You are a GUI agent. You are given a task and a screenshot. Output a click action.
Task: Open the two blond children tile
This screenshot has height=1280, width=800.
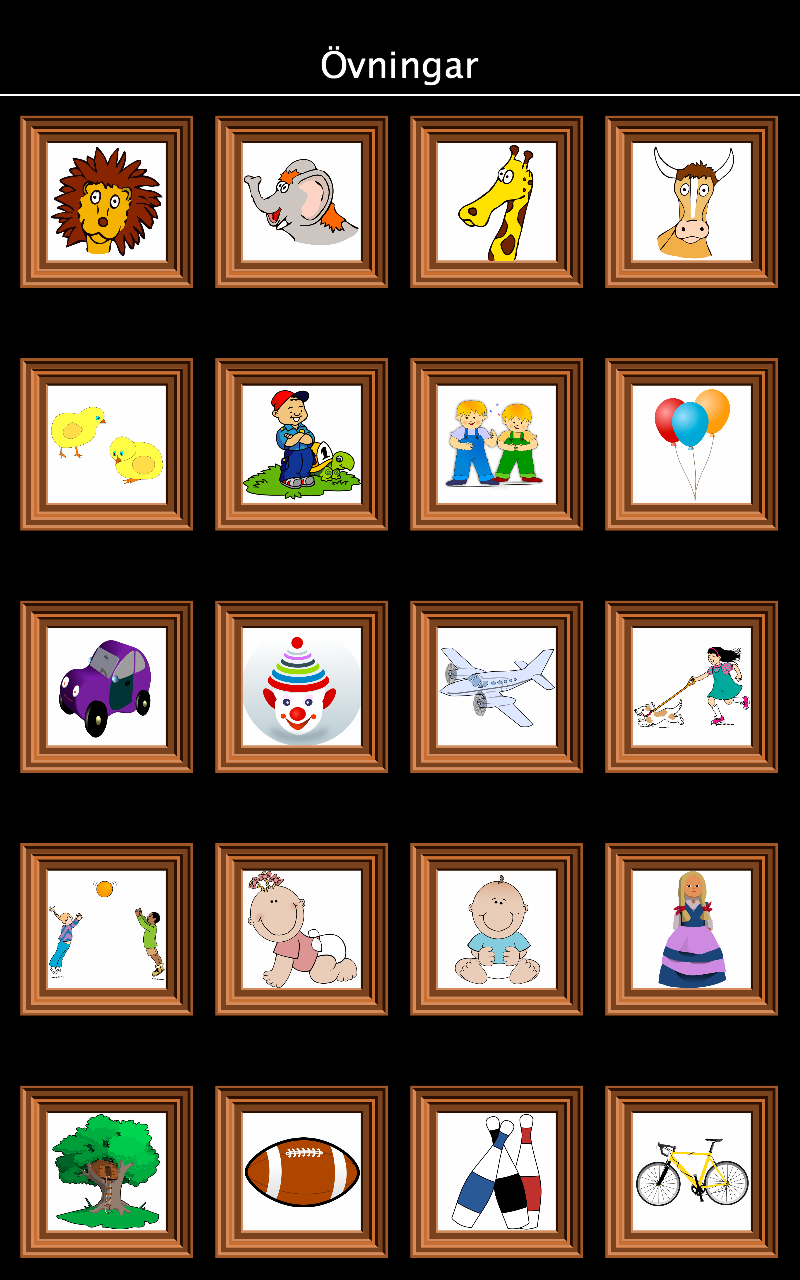(x=496, y=444)
